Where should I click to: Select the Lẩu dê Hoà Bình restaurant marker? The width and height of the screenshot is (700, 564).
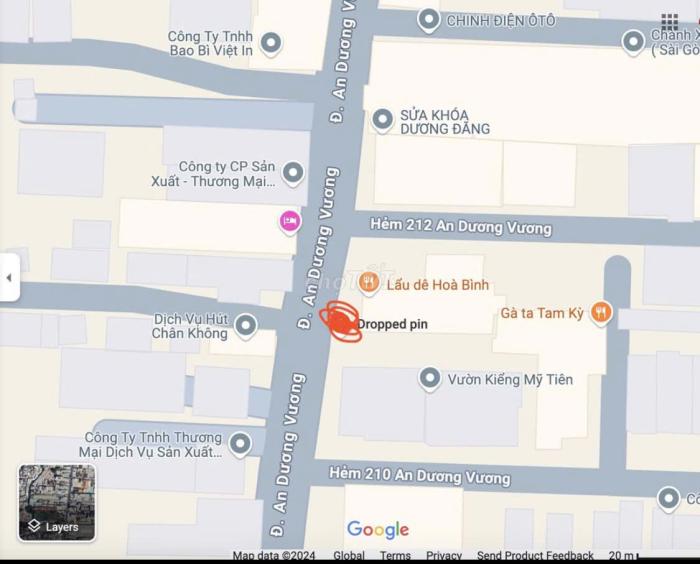click(369, 285)
